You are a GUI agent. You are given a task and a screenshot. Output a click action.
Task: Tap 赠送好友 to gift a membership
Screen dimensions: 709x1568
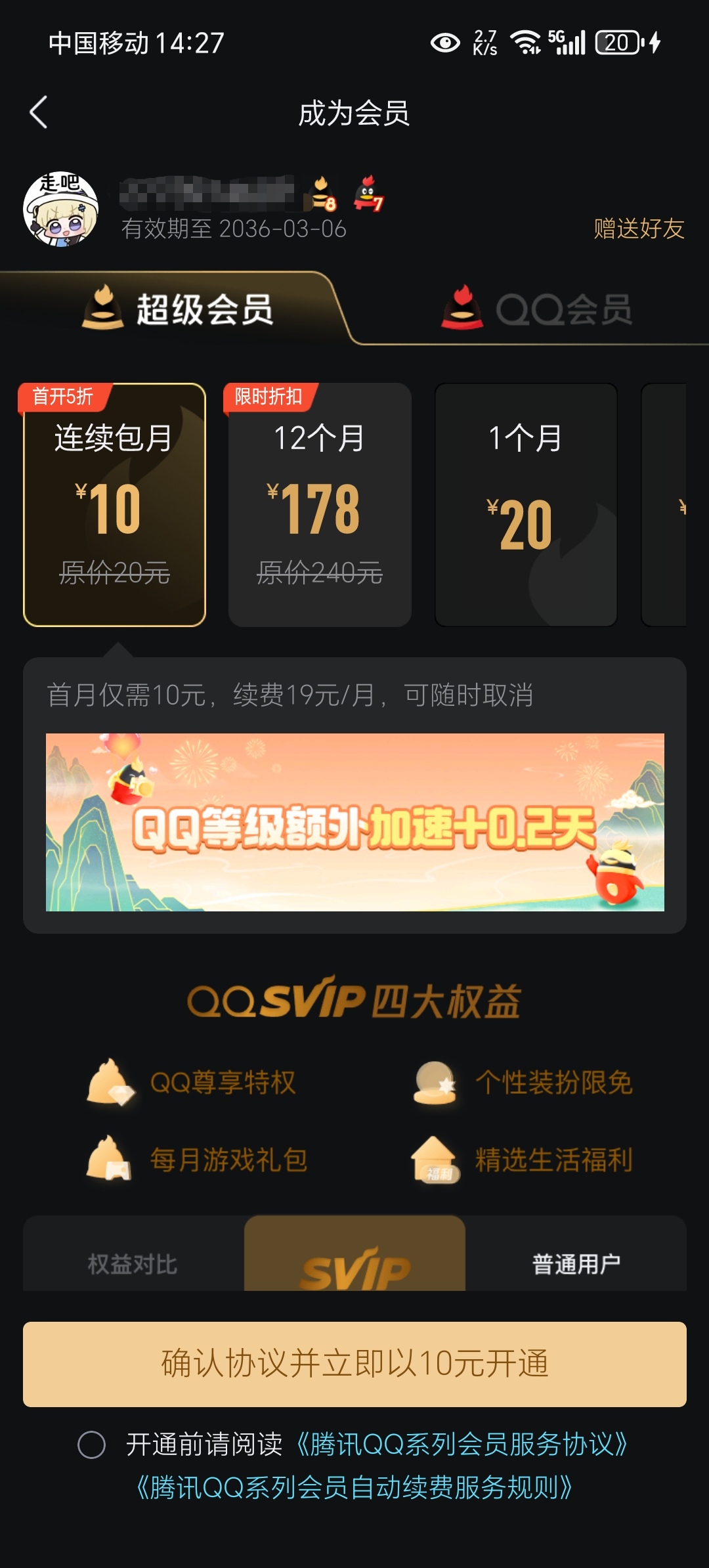(x=638, y=229)
